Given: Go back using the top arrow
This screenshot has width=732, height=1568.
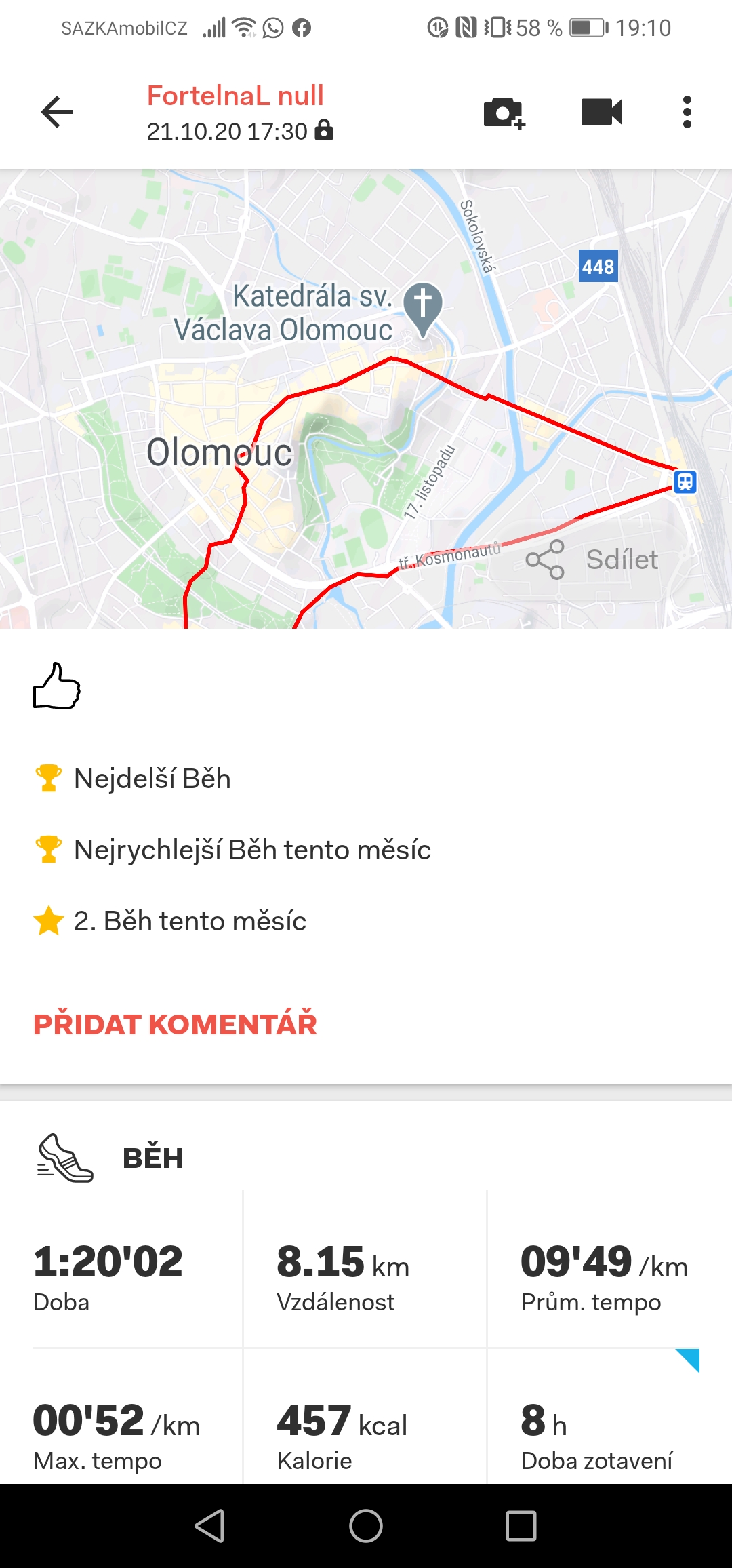Looking at the screenshot, I should click(57, 112).
